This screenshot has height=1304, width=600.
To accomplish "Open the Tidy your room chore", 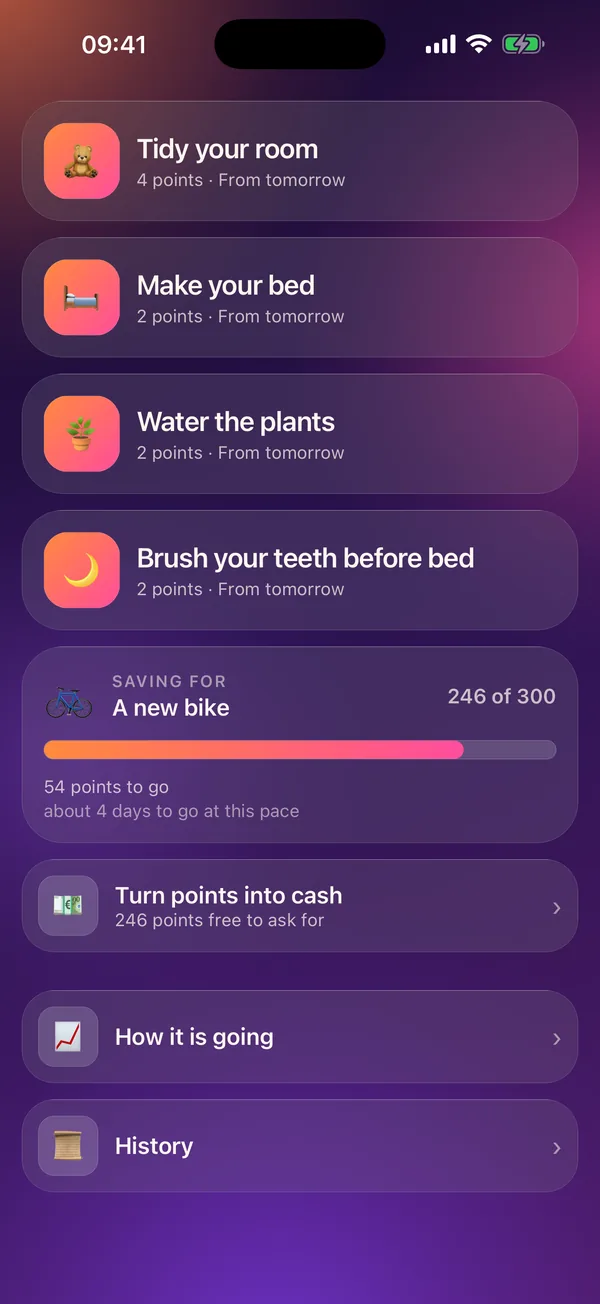I will [300, 161].
